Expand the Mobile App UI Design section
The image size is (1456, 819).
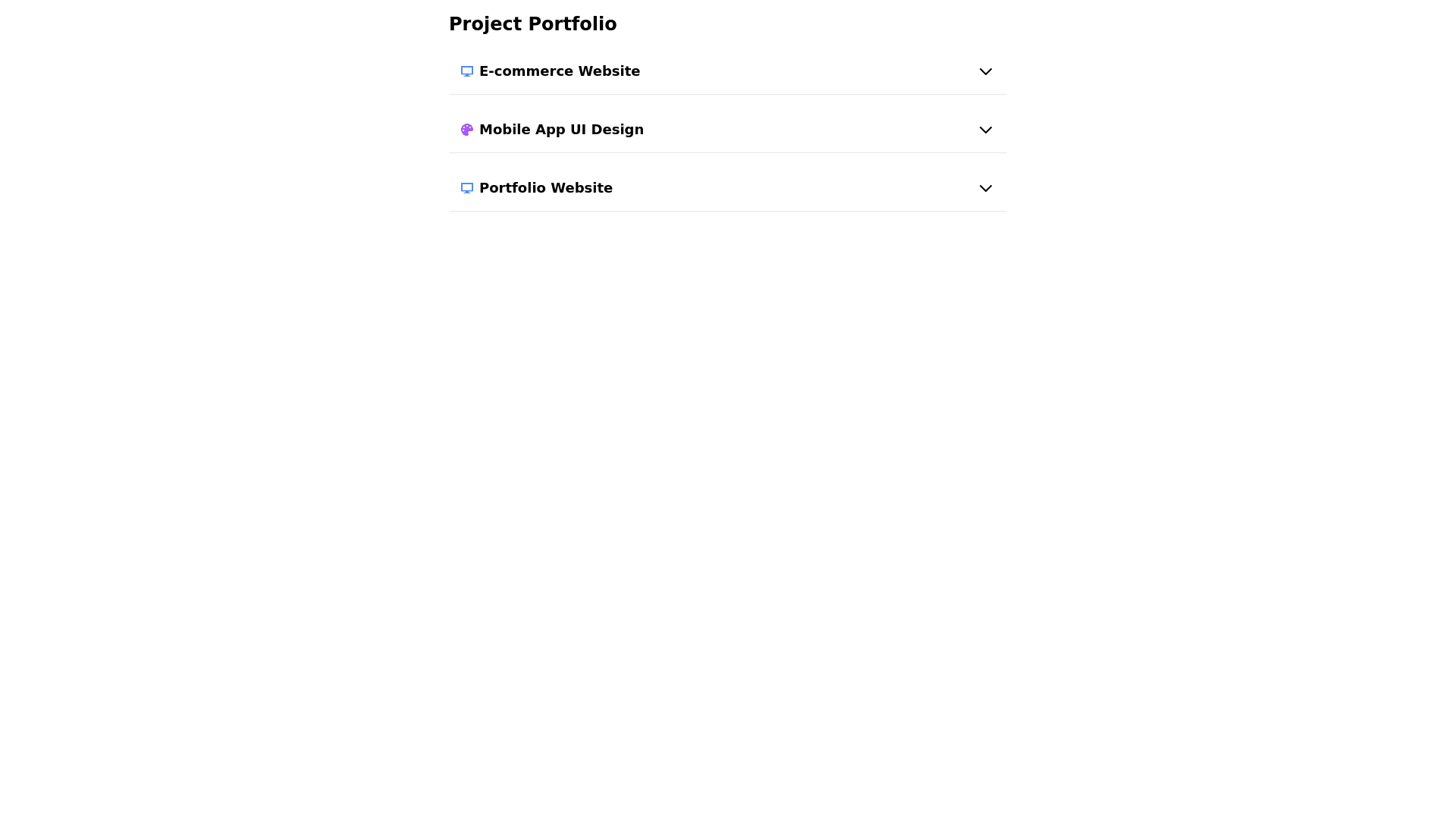985,130
